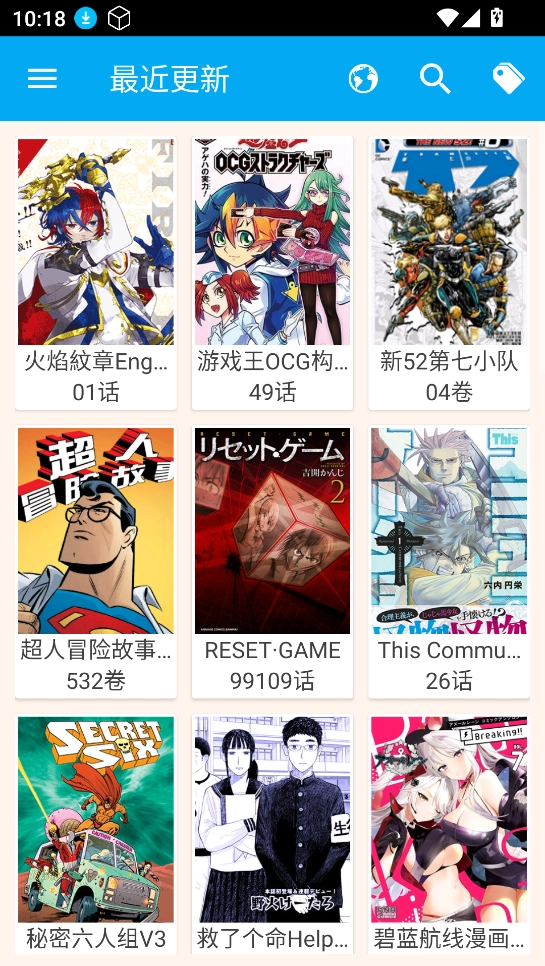545x966 pixels.
Task: Open the 新52第七小队 comic
Action: click(449, 273)
